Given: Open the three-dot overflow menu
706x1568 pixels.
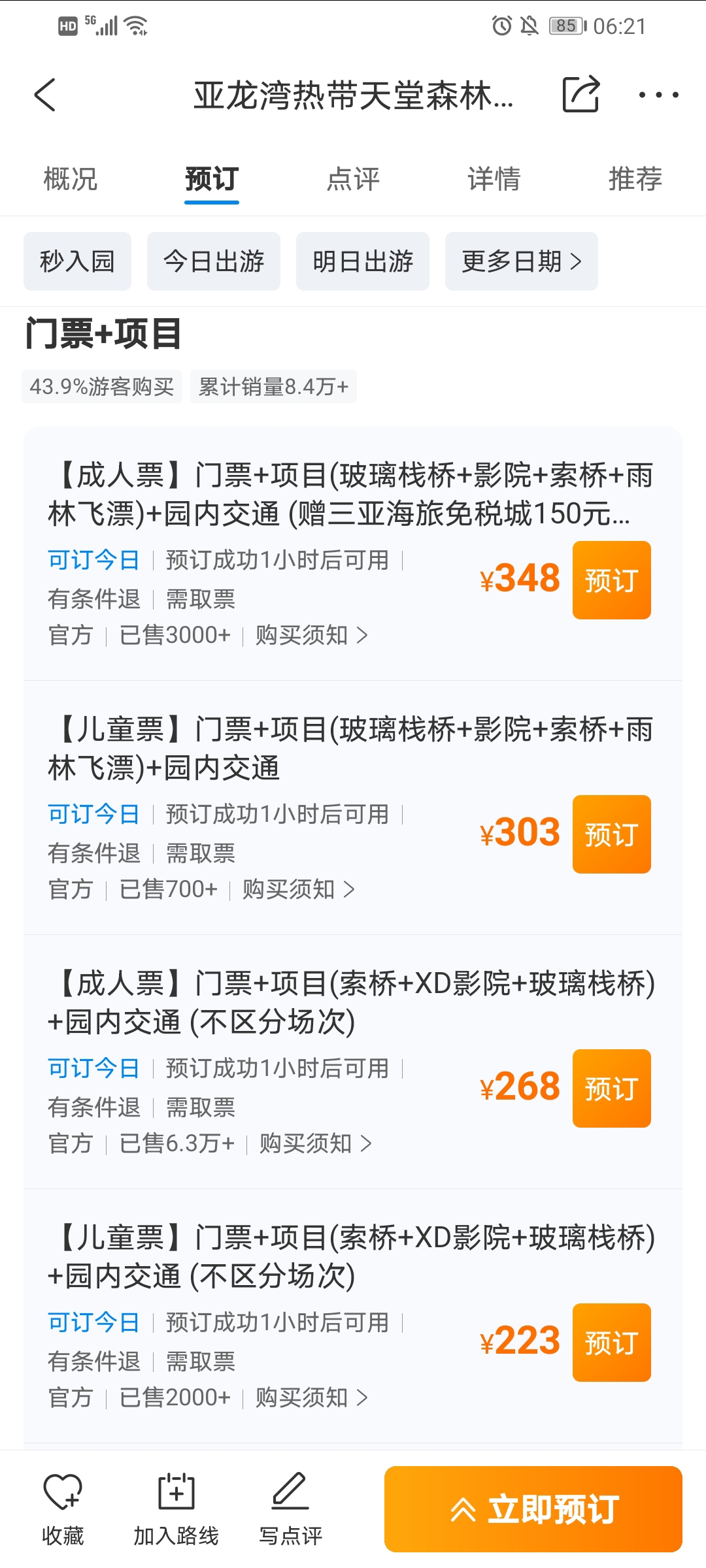Looking at the screenshot, I should point(658,95).
